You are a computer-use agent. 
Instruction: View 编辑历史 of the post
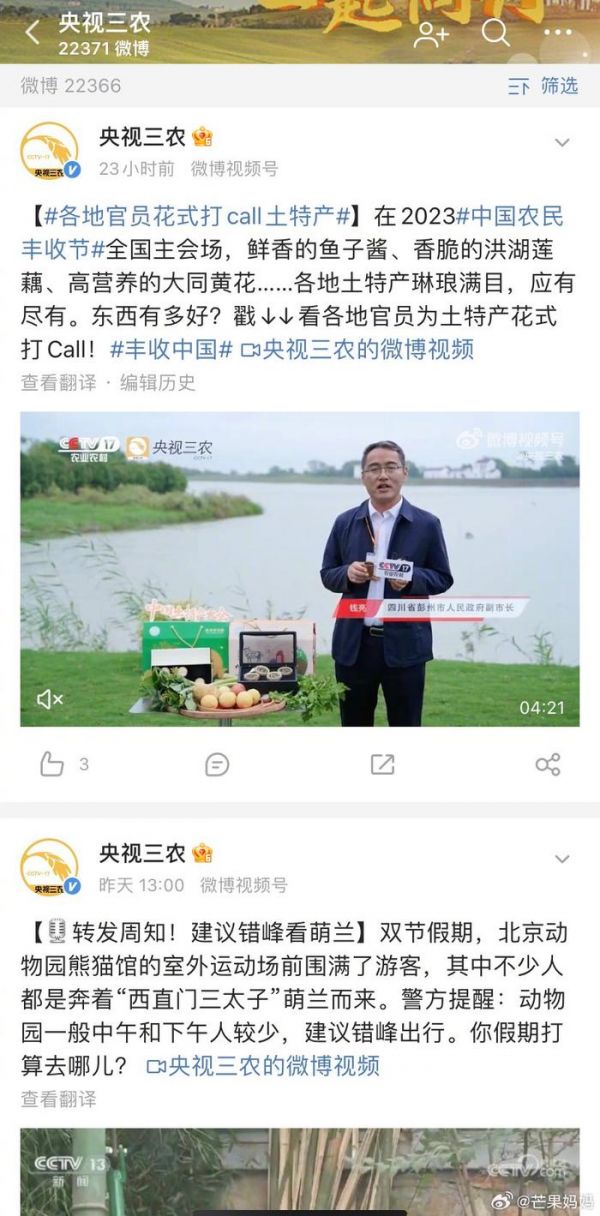coord(158,382)
